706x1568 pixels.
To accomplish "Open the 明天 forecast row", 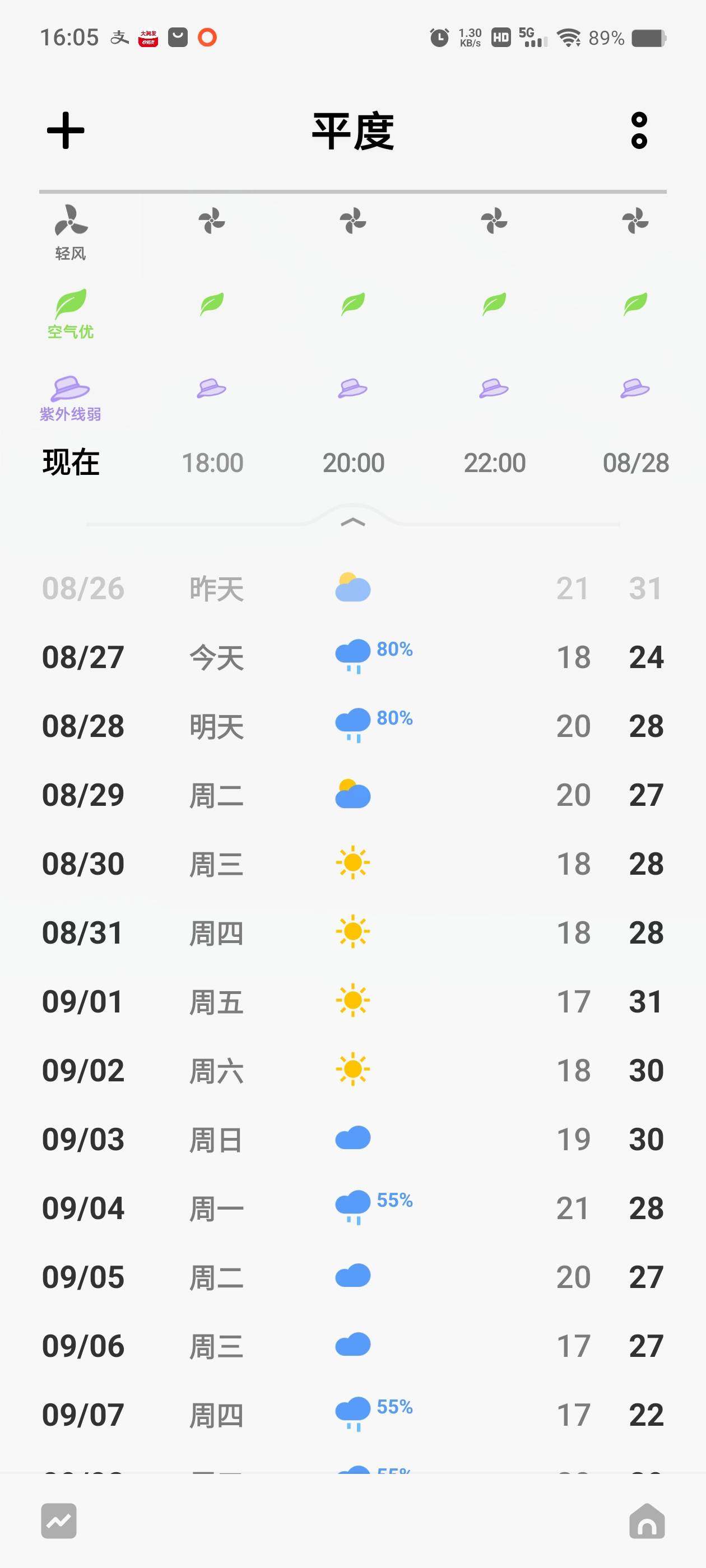I will pos(352,725).
